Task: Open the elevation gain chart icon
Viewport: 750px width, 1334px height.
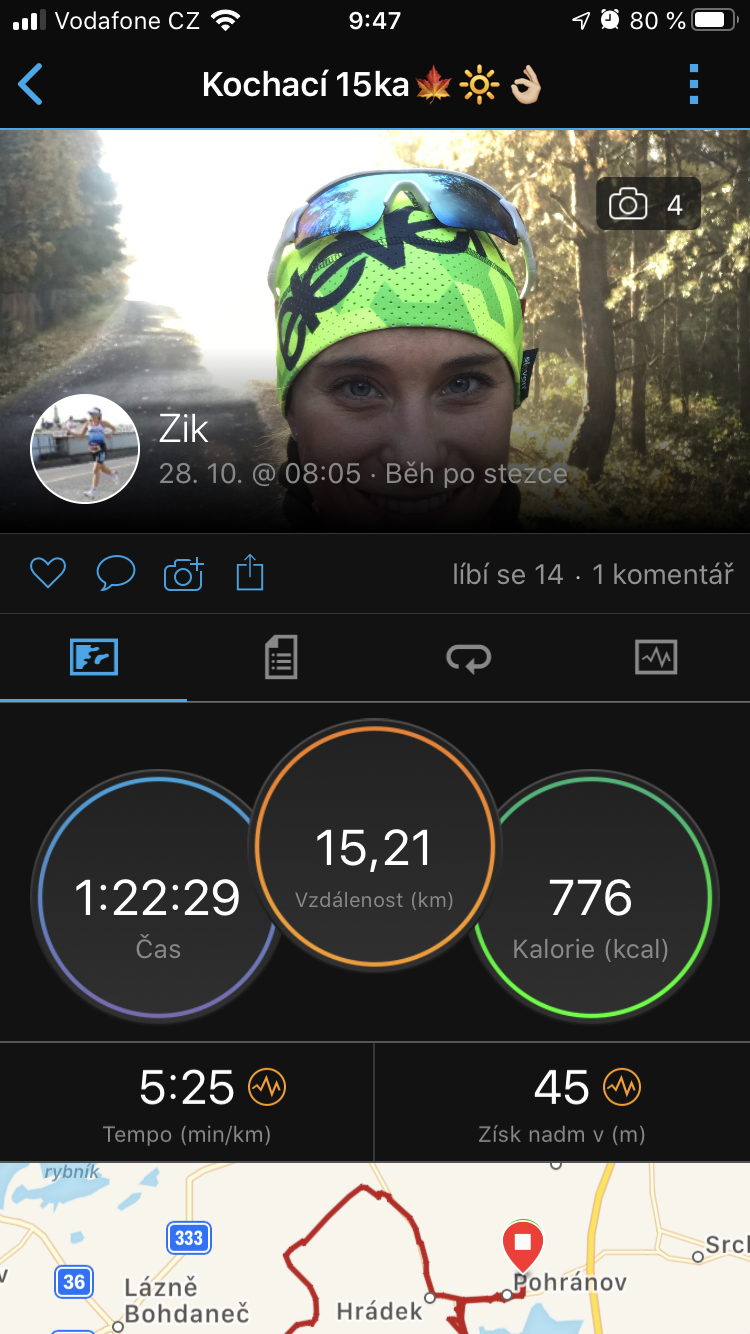Action: [622, 1087]
